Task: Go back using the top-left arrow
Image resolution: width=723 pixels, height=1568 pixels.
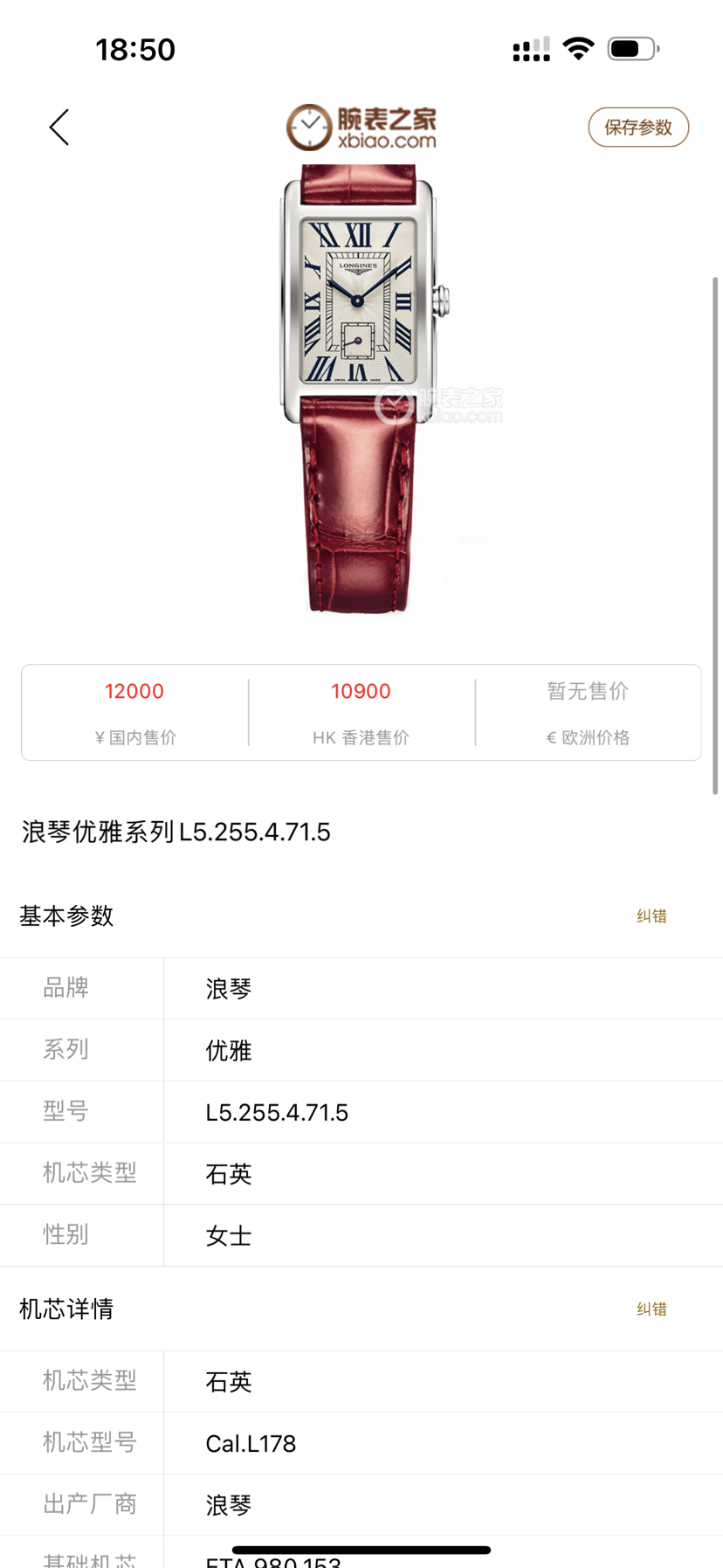Action: (59, 128)
